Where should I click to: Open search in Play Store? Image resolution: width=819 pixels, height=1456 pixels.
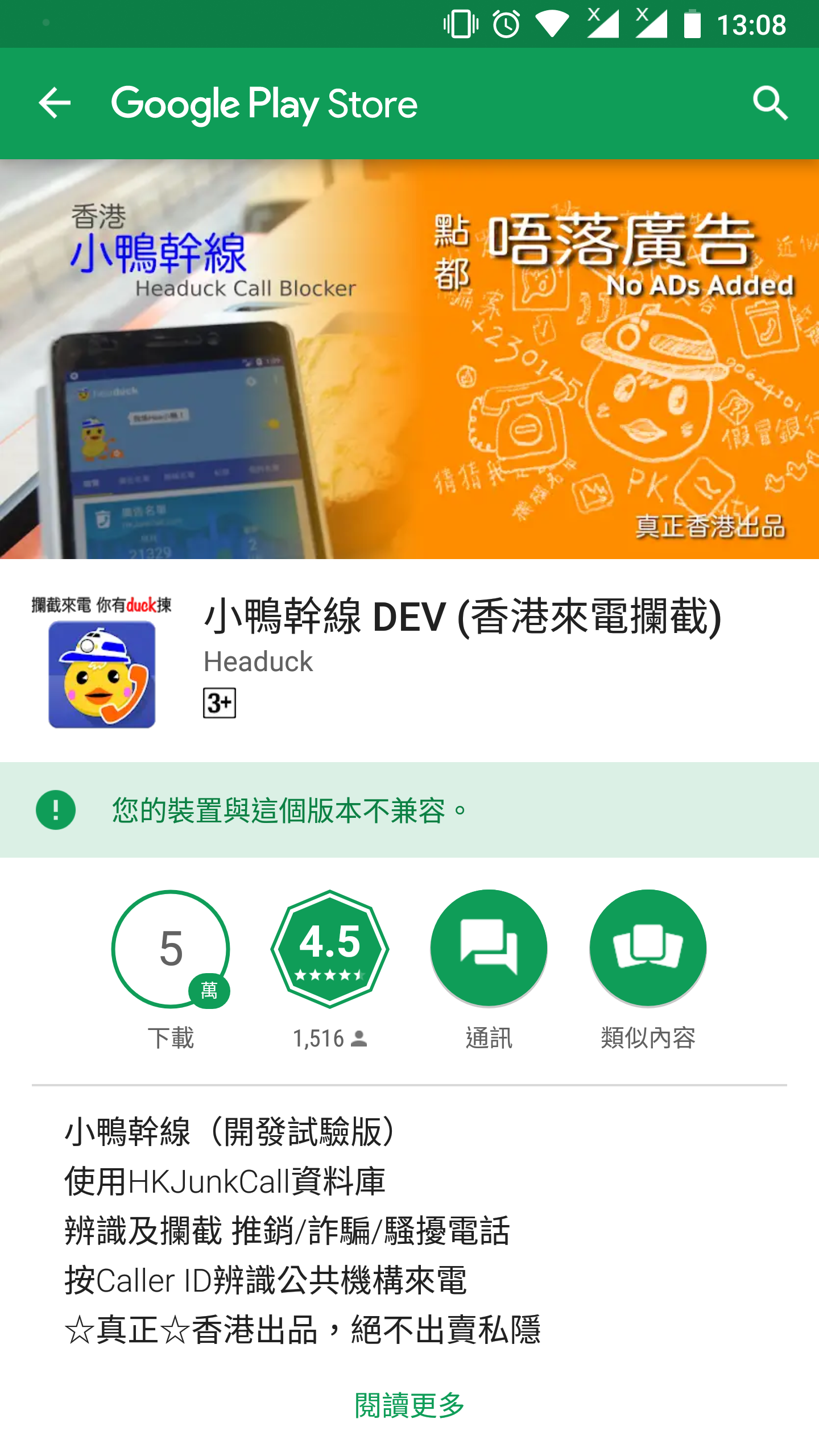tap(770, 104)
